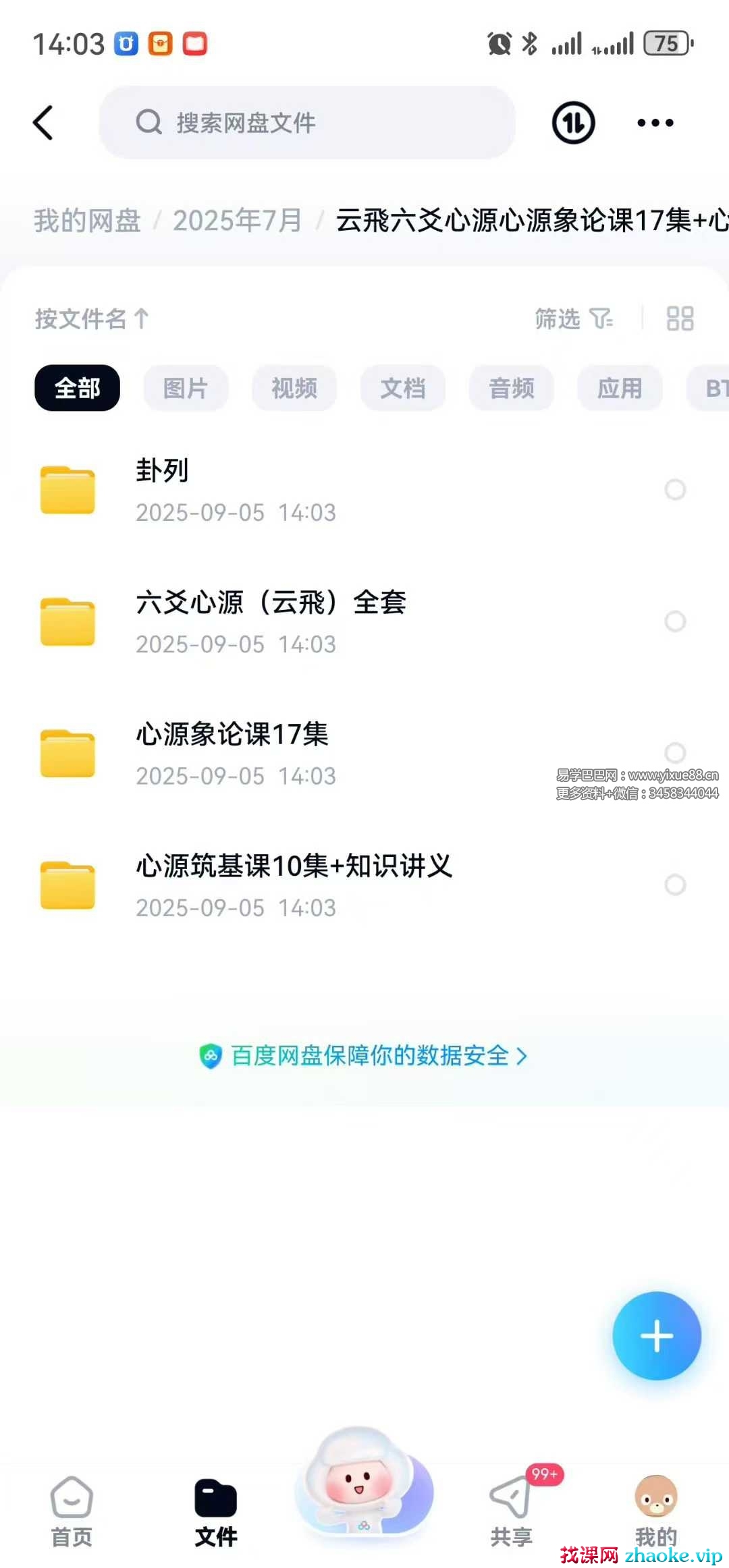
Task: Filter files by 图片
Action: pyautogui.click(x=186, y=388)
